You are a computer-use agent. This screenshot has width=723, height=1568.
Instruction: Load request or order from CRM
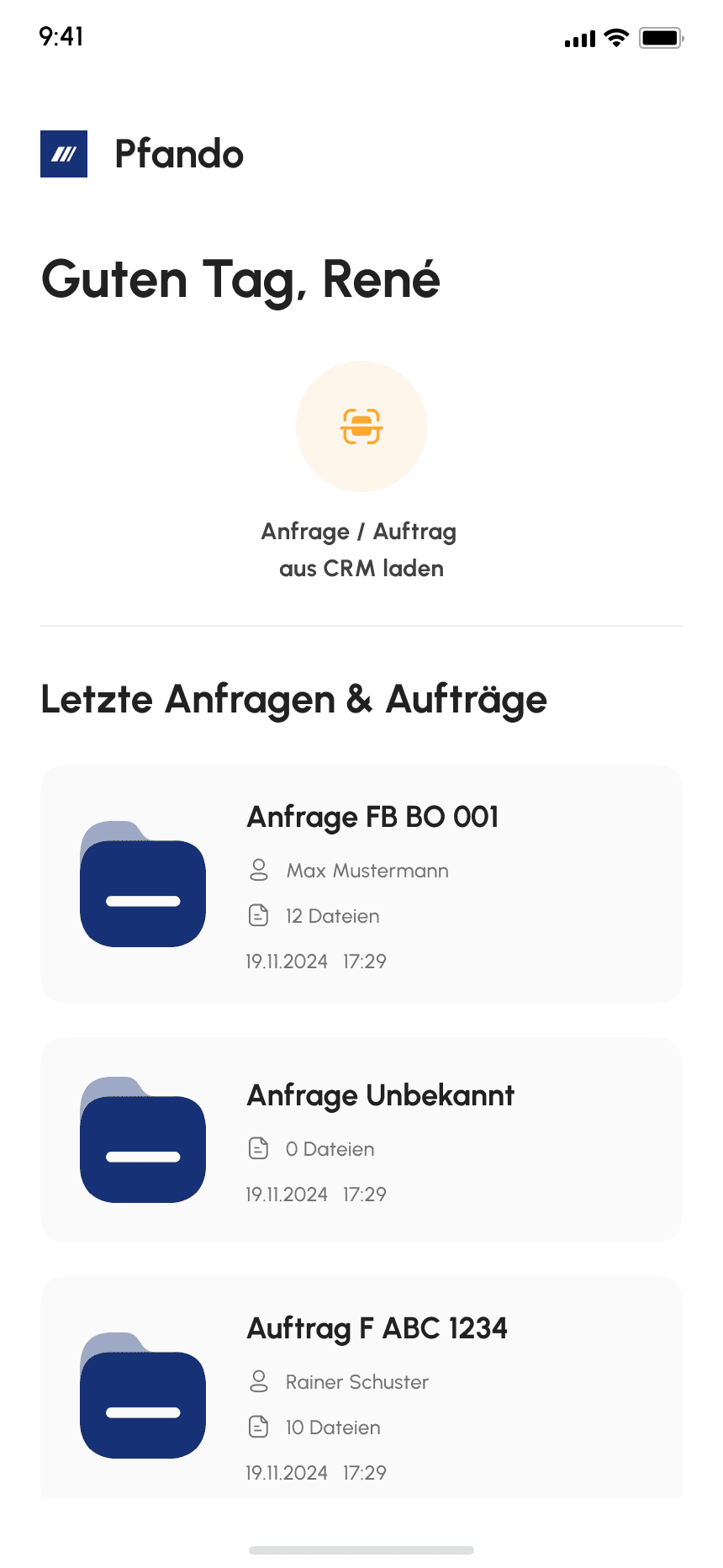361,426
